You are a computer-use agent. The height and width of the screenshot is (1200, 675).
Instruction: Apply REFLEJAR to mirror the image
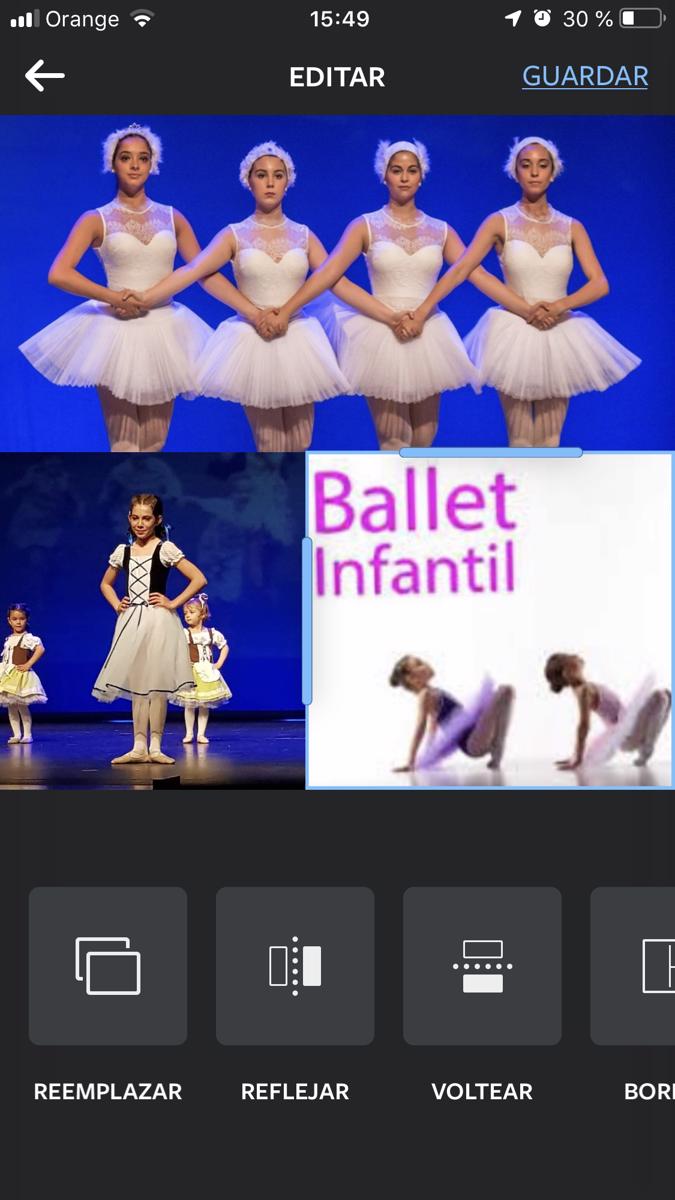(295, 966)
